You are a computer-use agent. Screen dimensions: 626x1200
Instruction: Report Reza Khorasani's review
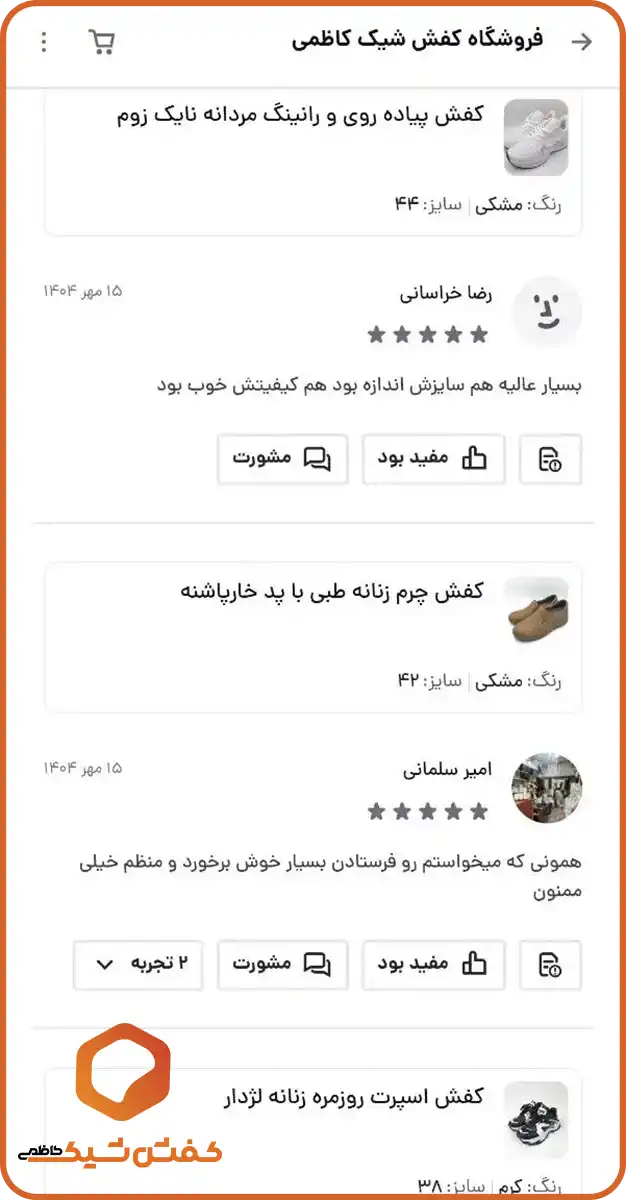[x=550, y=459]
